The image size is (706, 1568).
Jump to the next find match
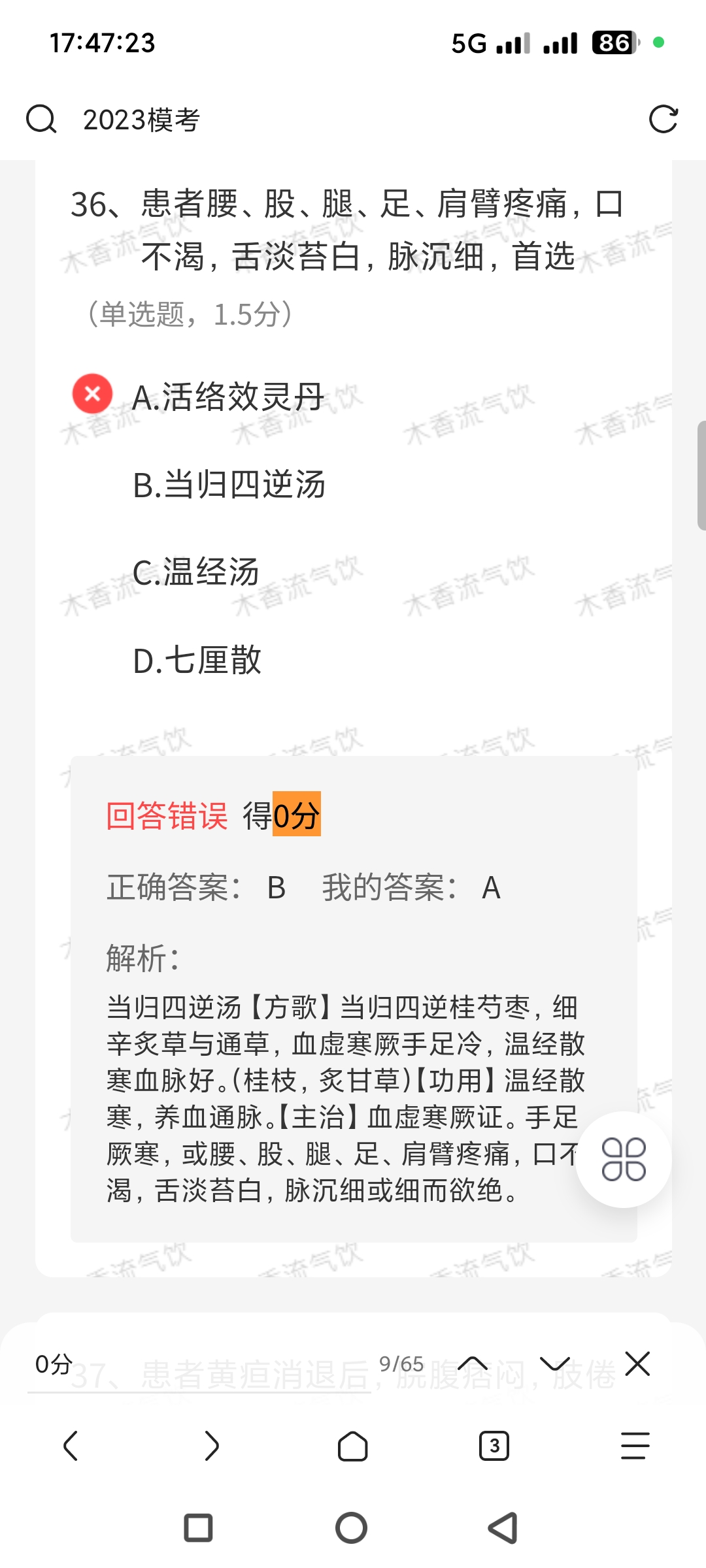(555, 1364)
